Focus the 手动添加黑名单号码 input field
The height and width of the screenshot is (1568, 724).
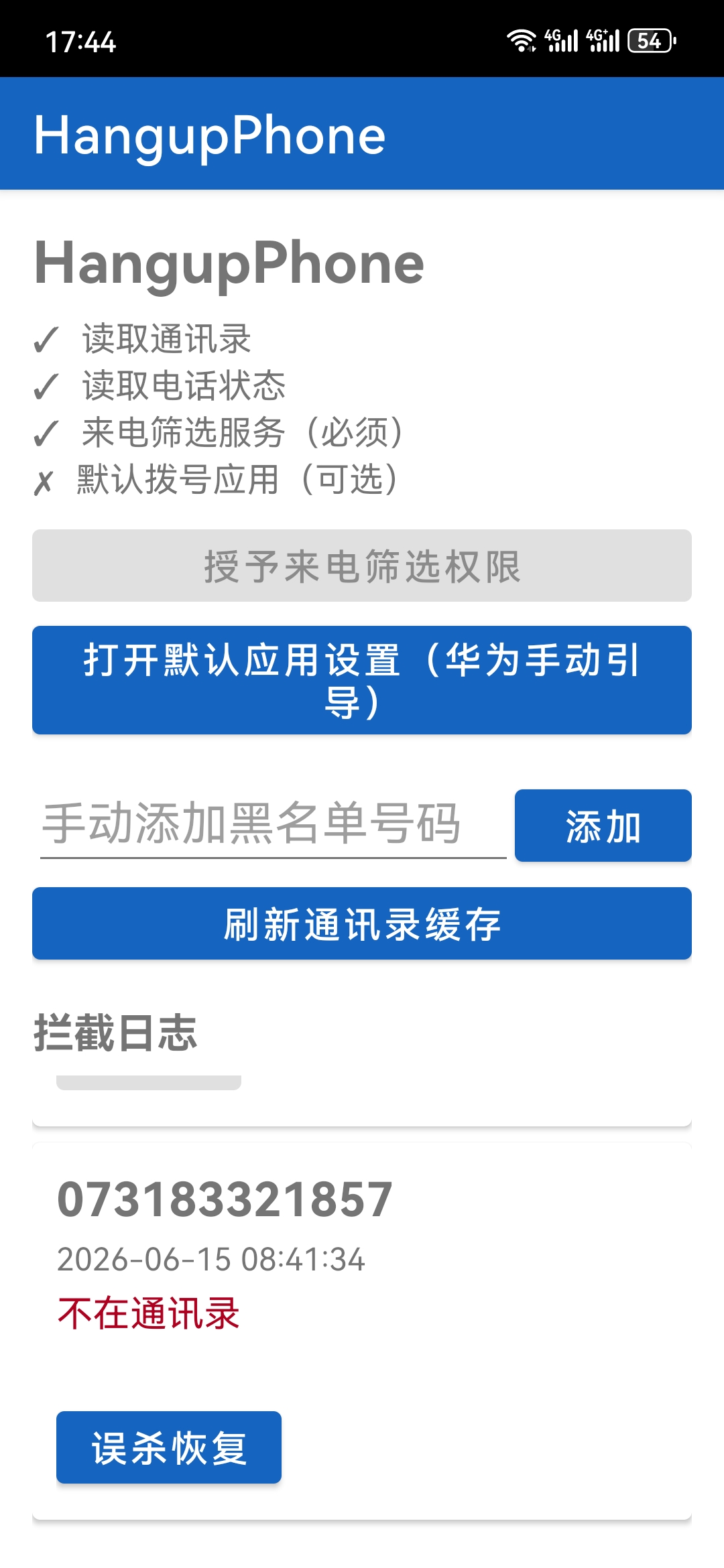click(x=273, y=824)
